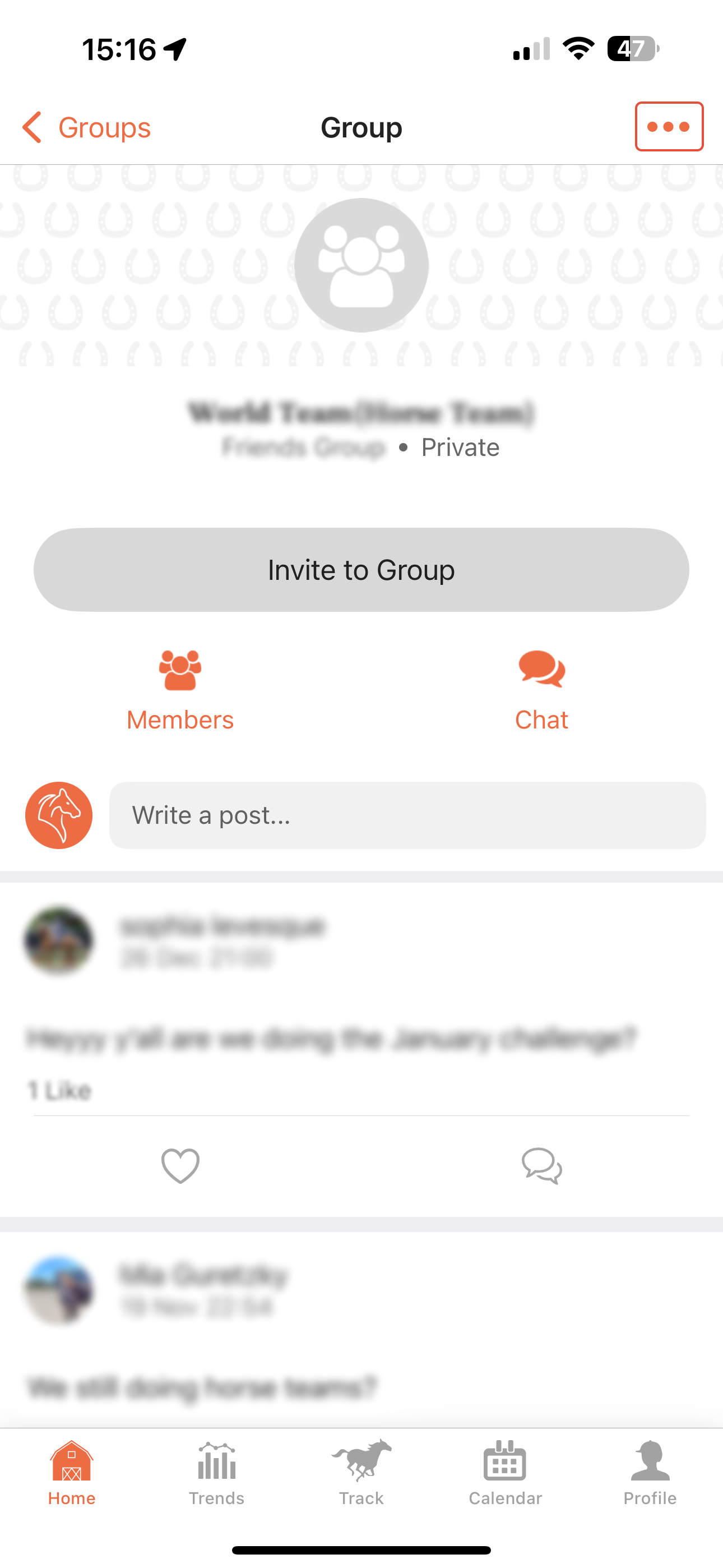Switch to the Home tab
This screenshot has height=1568, width=723.
tap(72, 1472)
